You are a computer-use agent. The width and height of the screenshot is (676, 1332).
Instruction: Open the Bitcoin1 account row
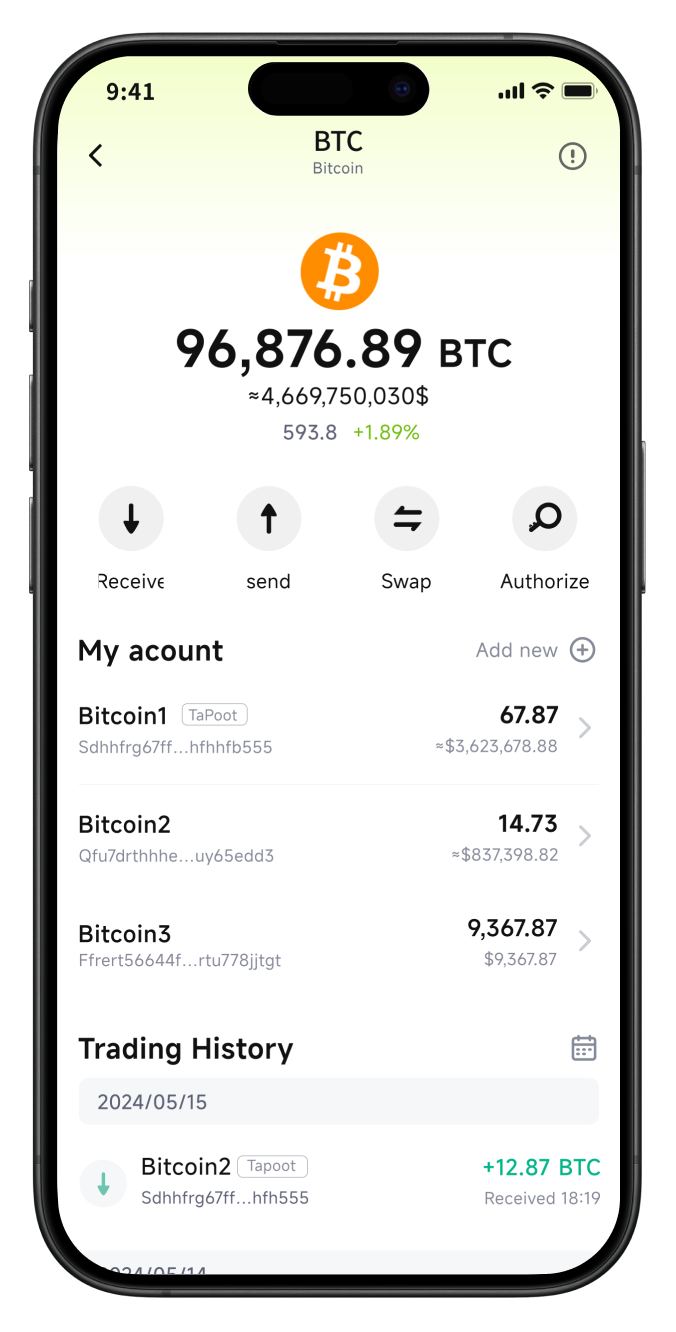(x=337, y=729)
